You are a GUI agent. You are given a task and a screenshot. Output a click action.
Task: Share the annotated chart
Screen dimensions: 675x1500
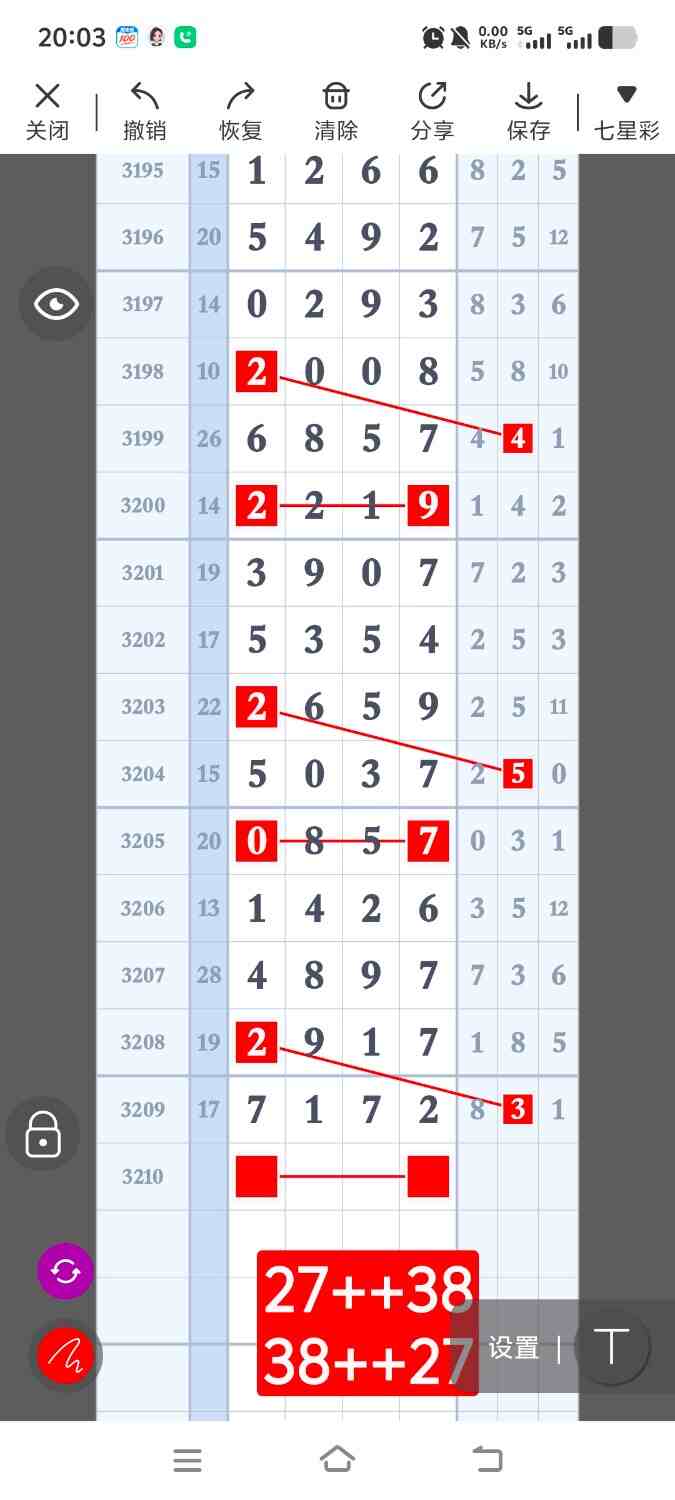click(432, 111)
